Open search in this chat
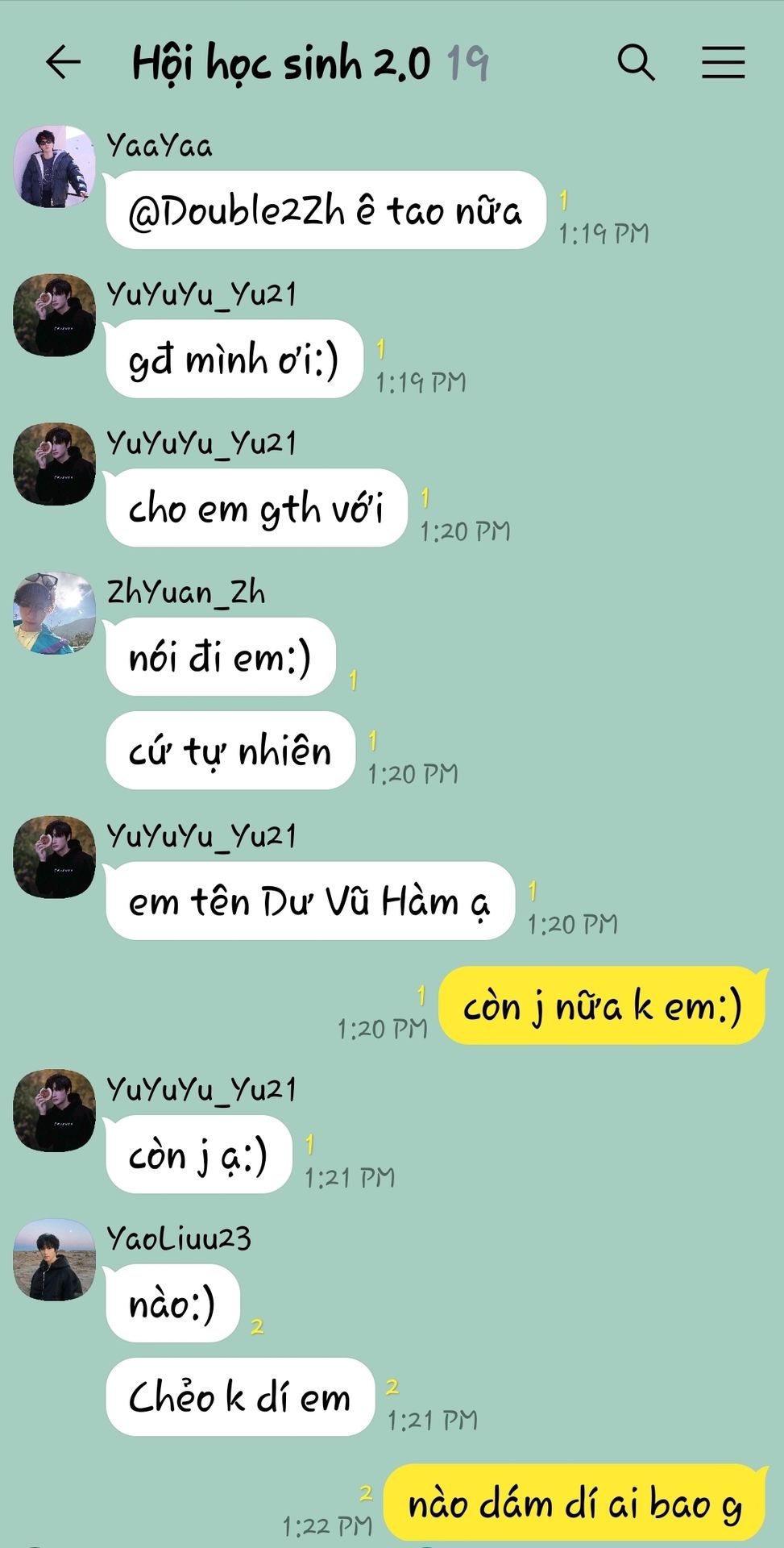784x1548 pixels. click(x=636, y=62)
